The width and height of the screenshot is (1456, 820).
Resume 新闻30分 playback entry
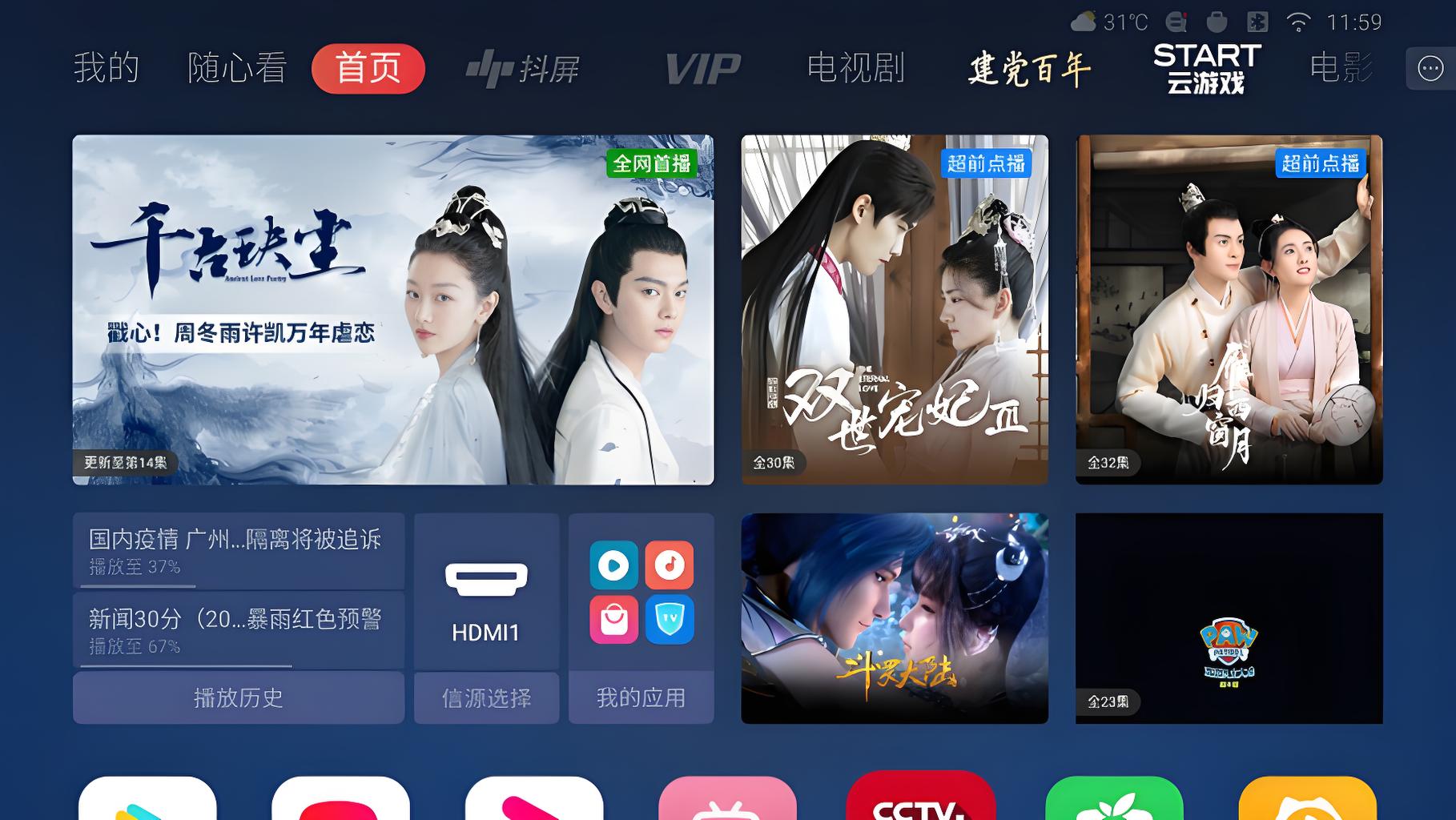point(238,629)
